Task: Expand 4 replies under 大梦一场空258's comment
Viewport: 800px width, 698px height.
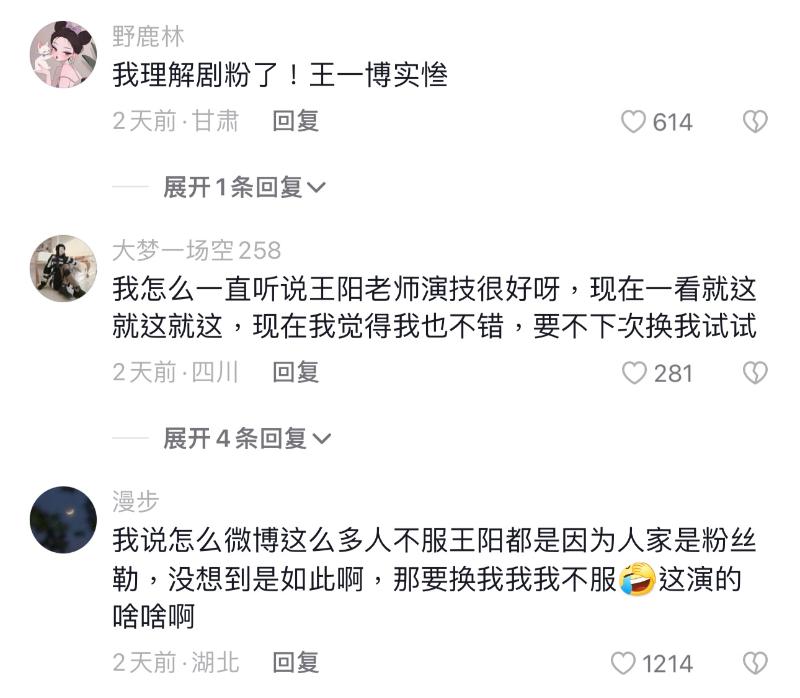Action: [244, 438]
